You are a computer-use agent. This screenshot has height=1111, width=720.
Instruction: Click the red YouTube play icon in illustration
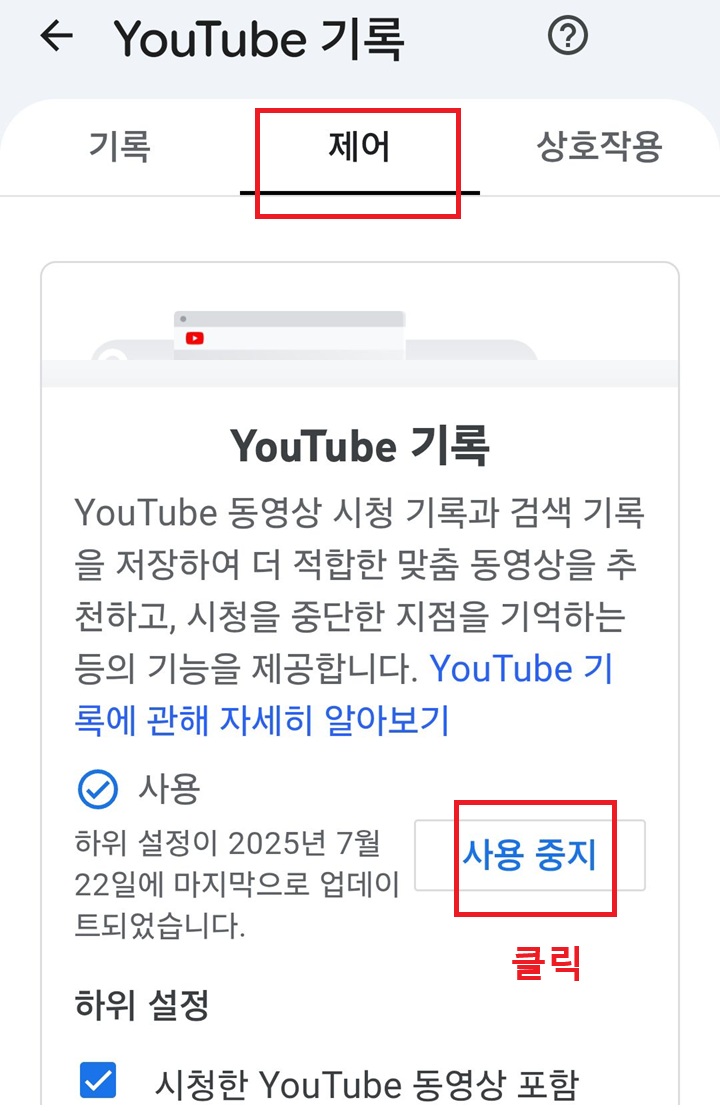[x=196, y=338]
